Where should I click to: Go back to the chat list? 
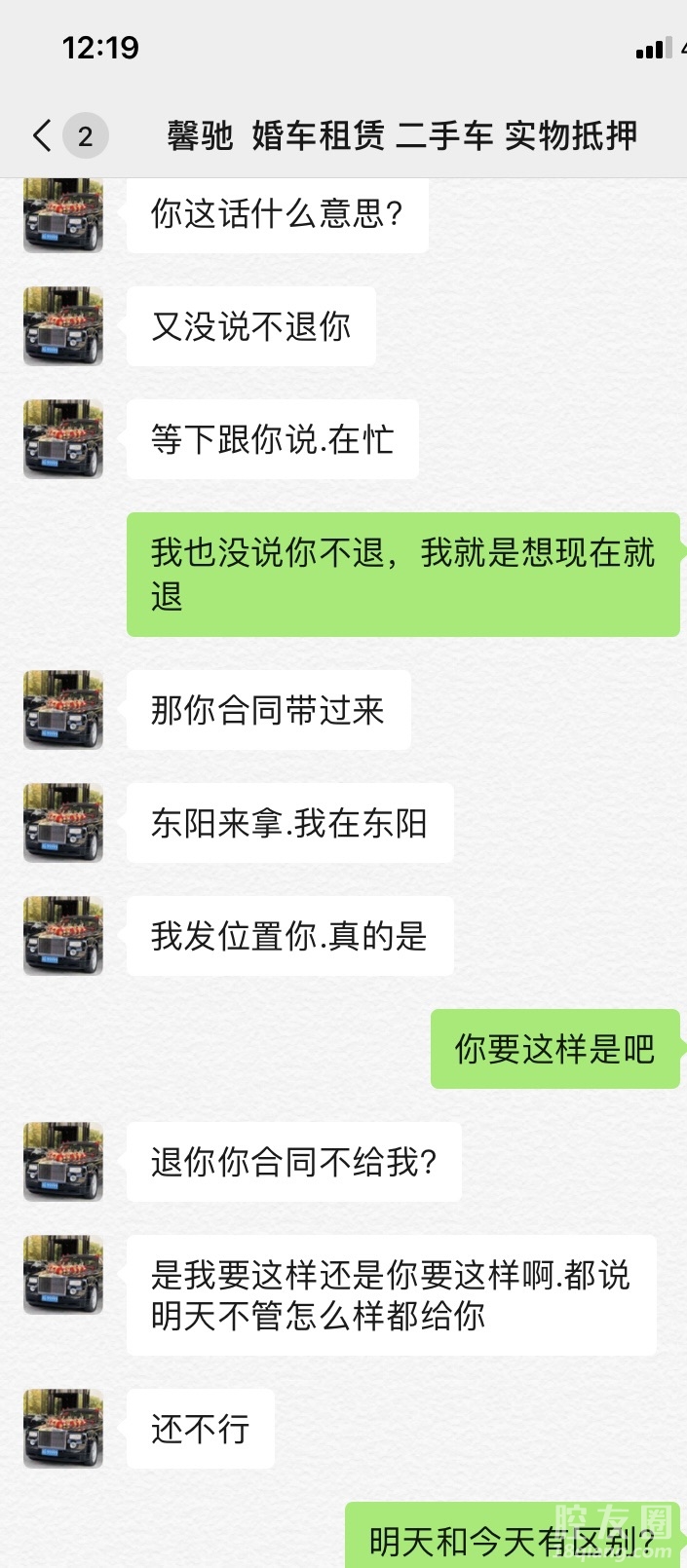(x=43, y=135)
